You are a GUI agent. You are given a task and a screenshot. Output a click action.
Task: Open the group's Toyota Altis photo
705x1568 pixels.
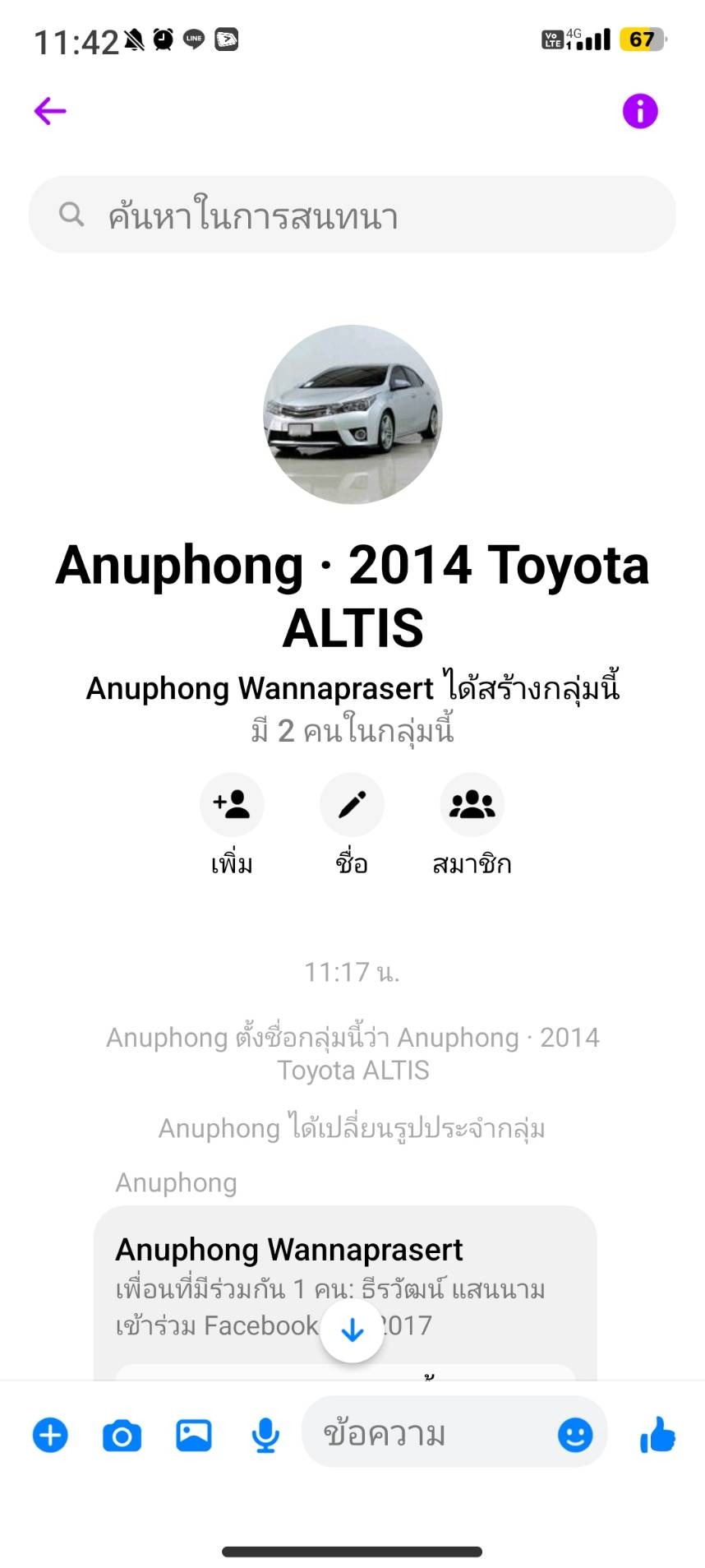(x=352, y=414)
